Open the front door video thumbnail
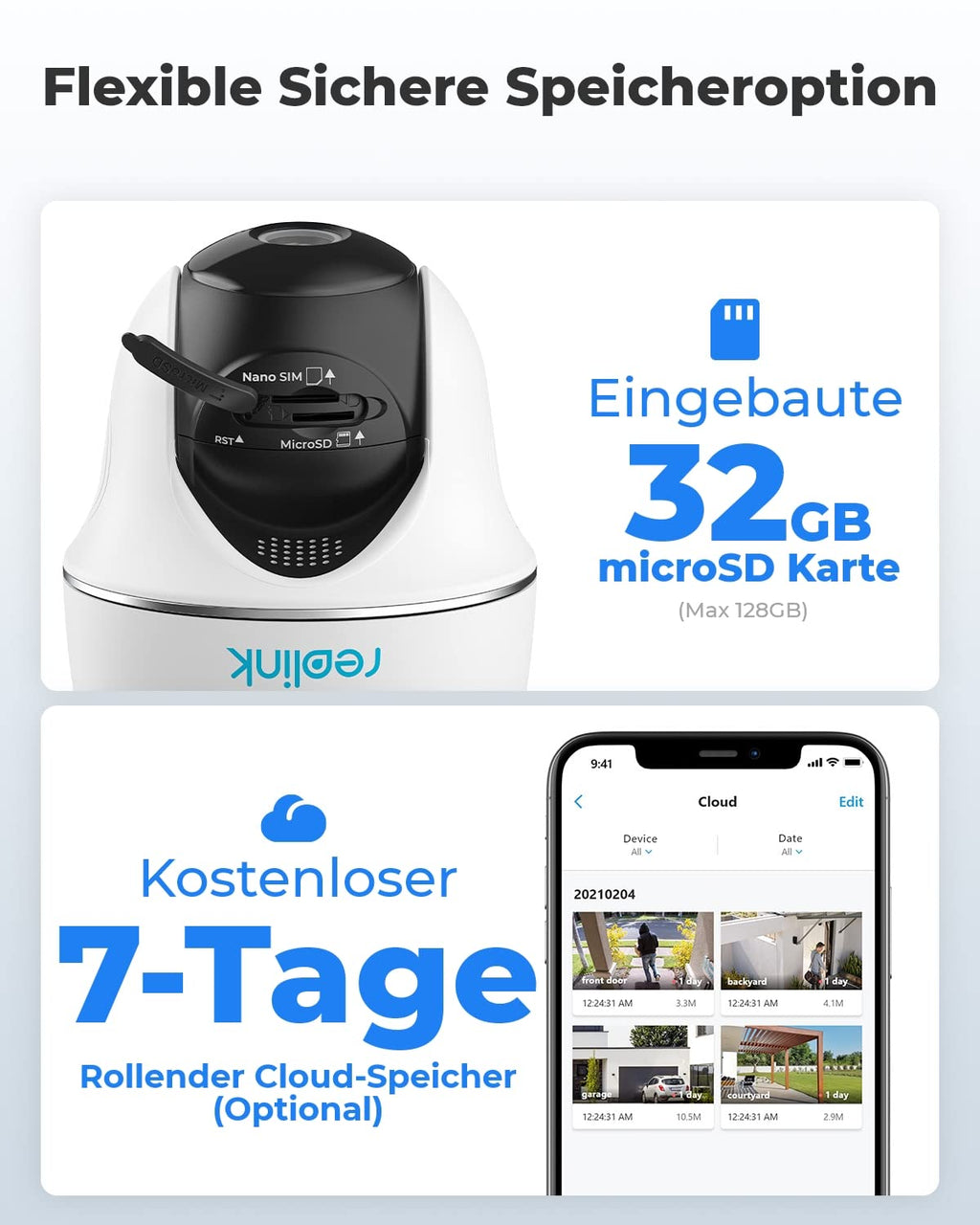The image size is (980, 1225). [x=642, y=947]
